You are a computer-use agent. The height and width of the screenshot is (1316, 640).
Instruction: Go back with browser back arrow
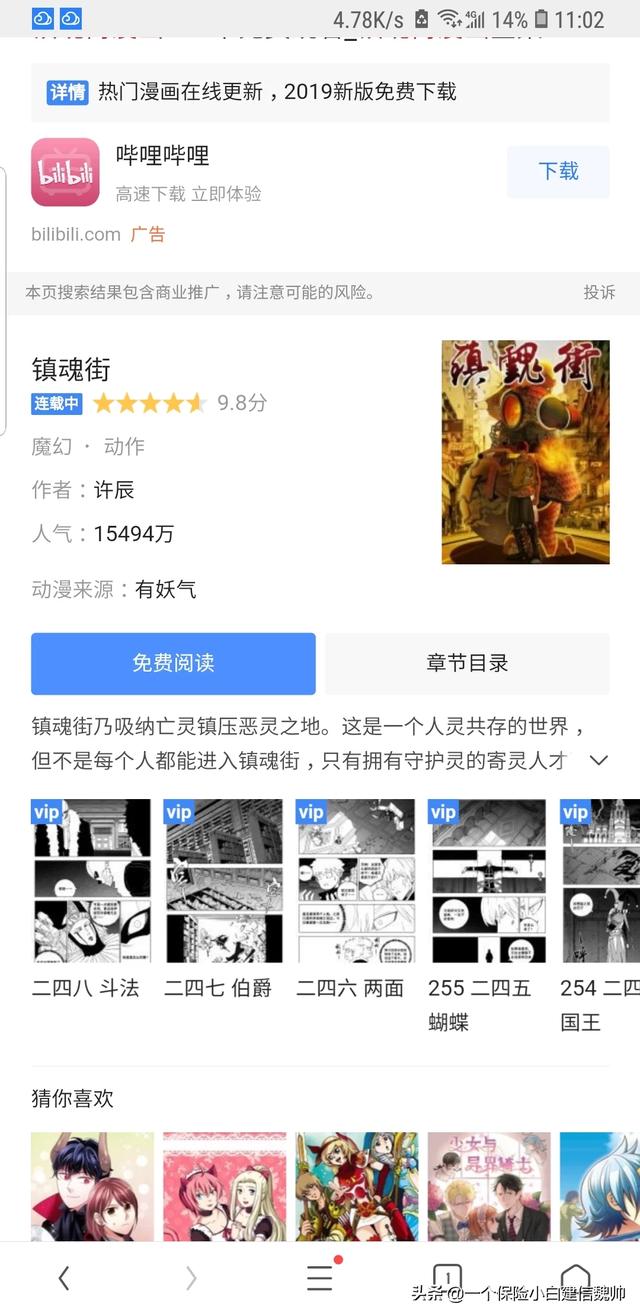[64, 1277]
